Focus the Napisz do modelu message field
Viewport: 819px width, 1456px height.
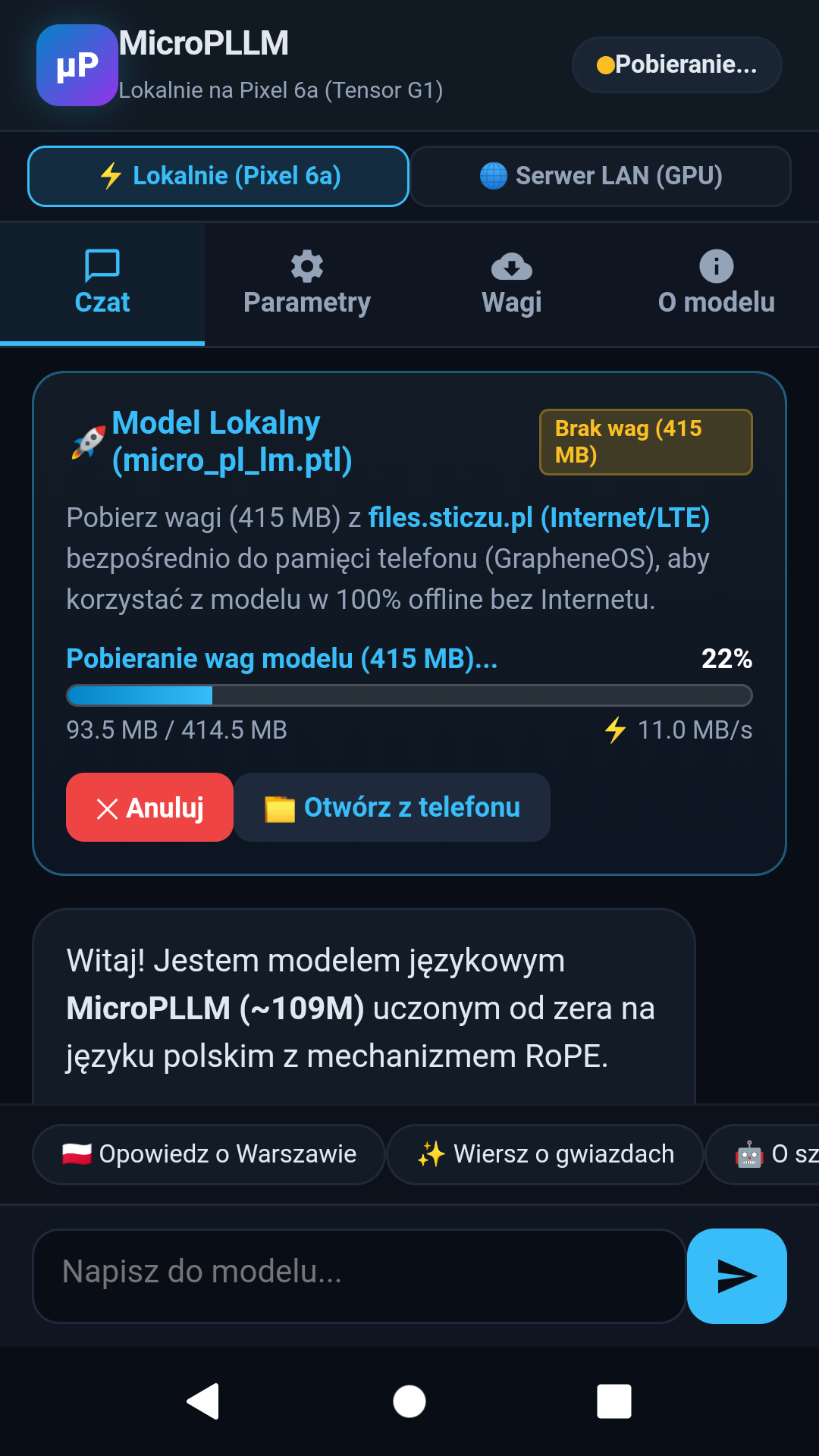tap(359, 1276)
